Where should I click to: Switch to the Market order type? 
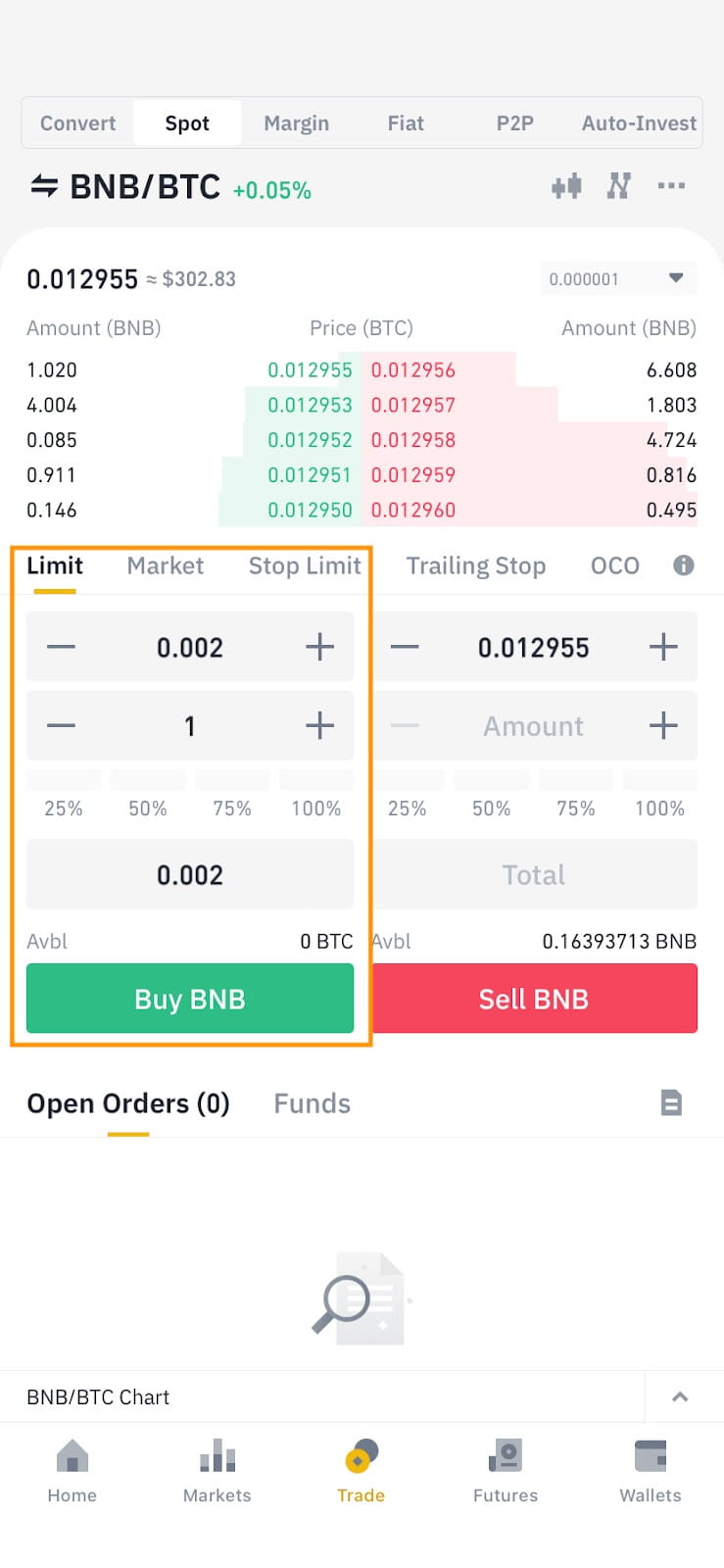[165, 565]
